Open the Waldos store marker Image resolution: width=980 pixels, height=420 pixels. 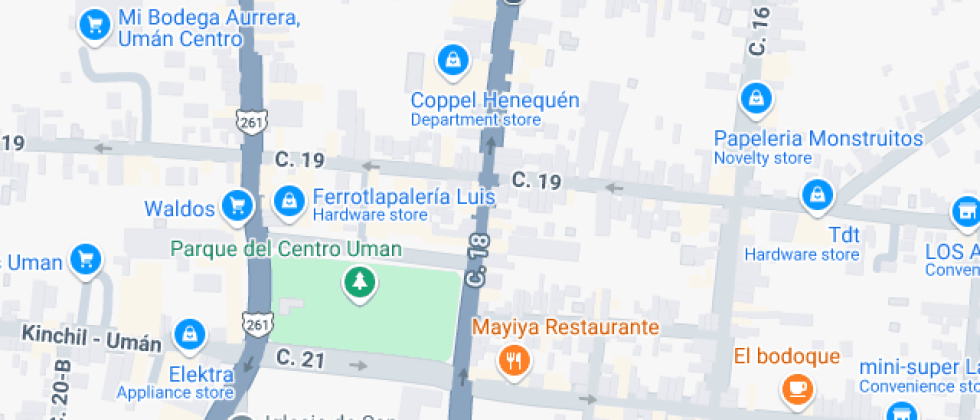click(x=237, y=206)
